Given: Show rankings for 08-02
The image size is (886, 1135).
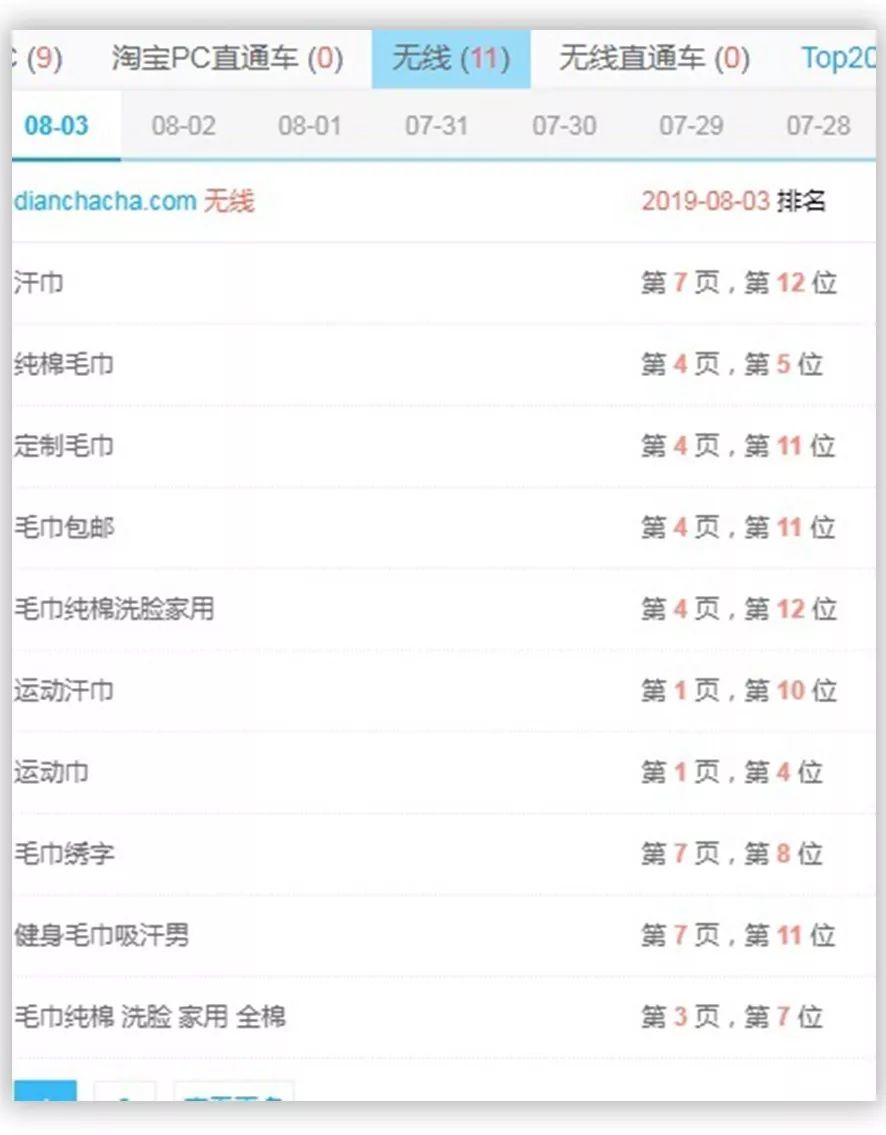Looking at the screenshot, I should tap(184, 126).
